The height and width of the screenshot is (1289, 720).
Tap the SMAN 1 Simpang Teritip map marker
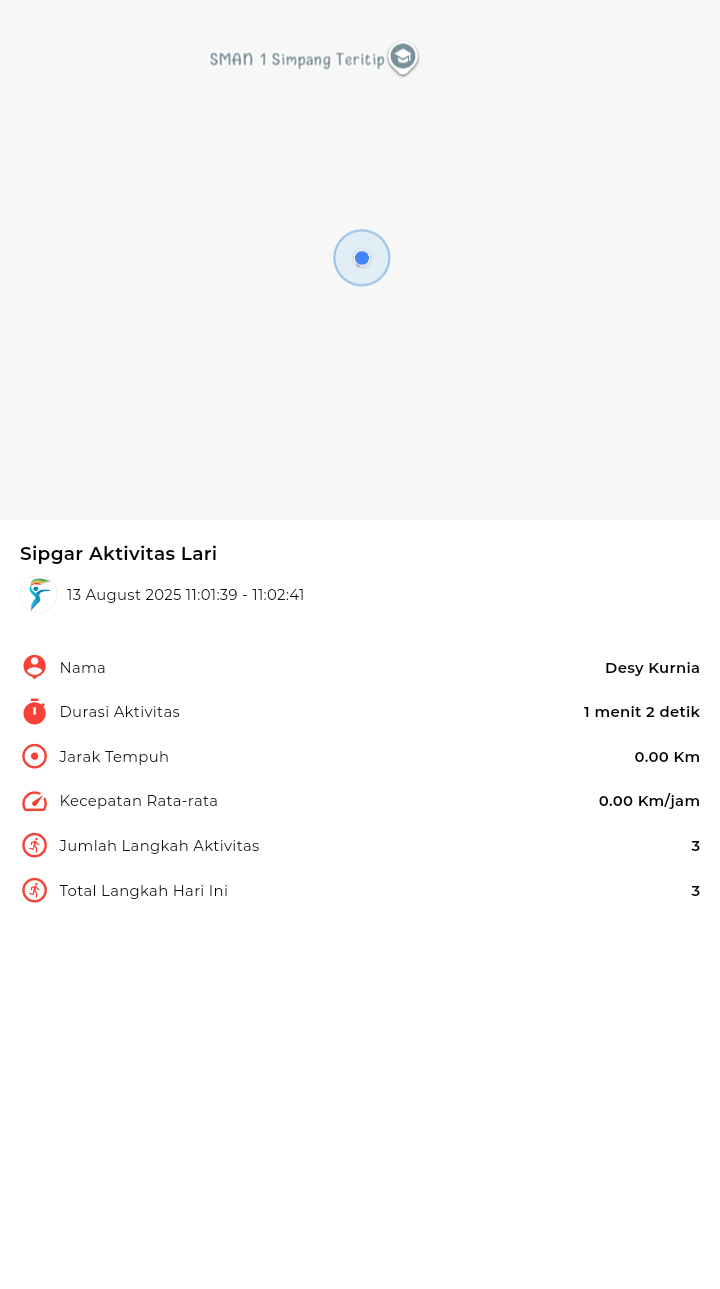tap(403, 58)
